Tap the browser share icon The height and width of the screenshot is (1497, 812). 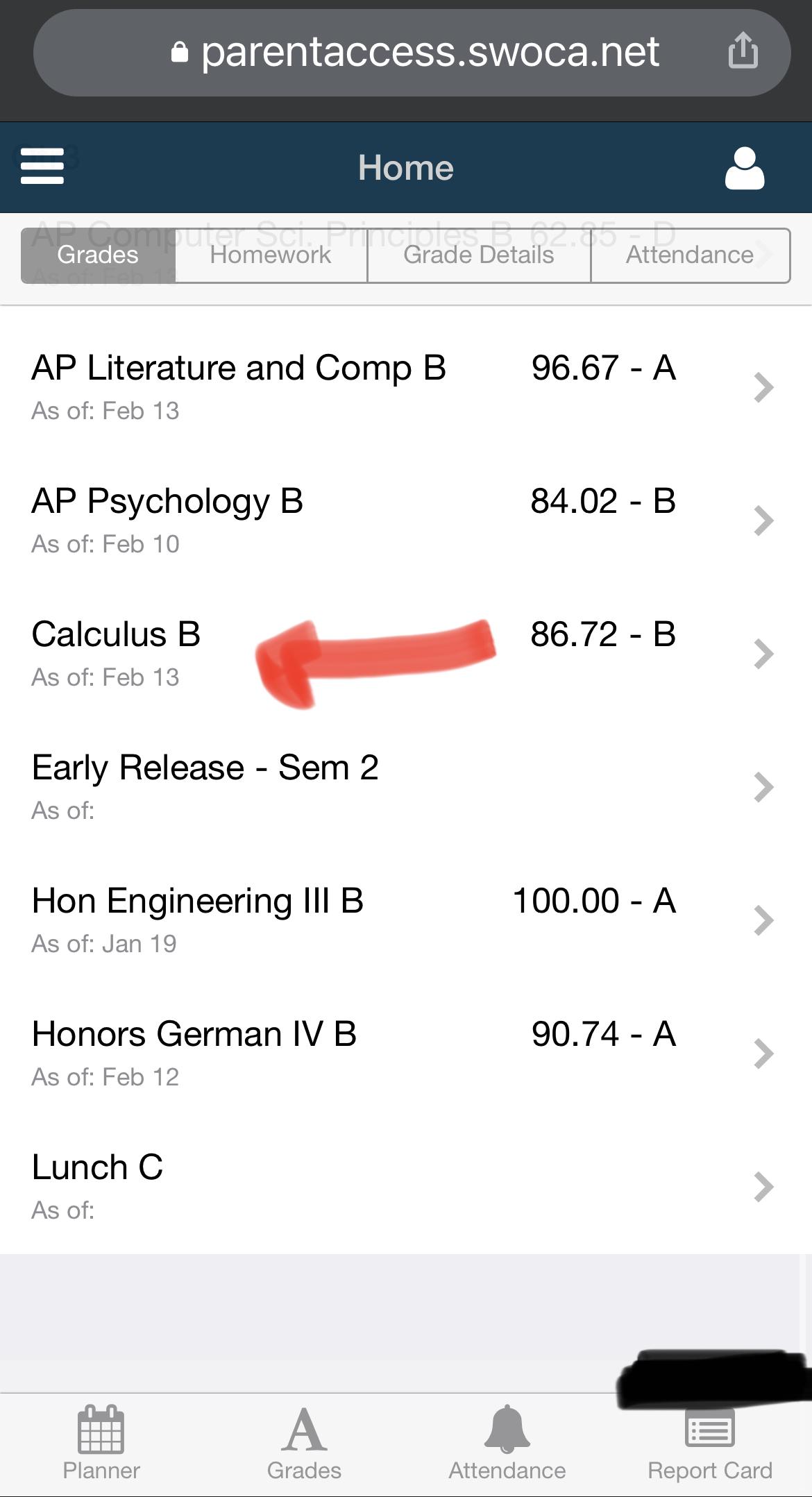[x=743, y=51]
